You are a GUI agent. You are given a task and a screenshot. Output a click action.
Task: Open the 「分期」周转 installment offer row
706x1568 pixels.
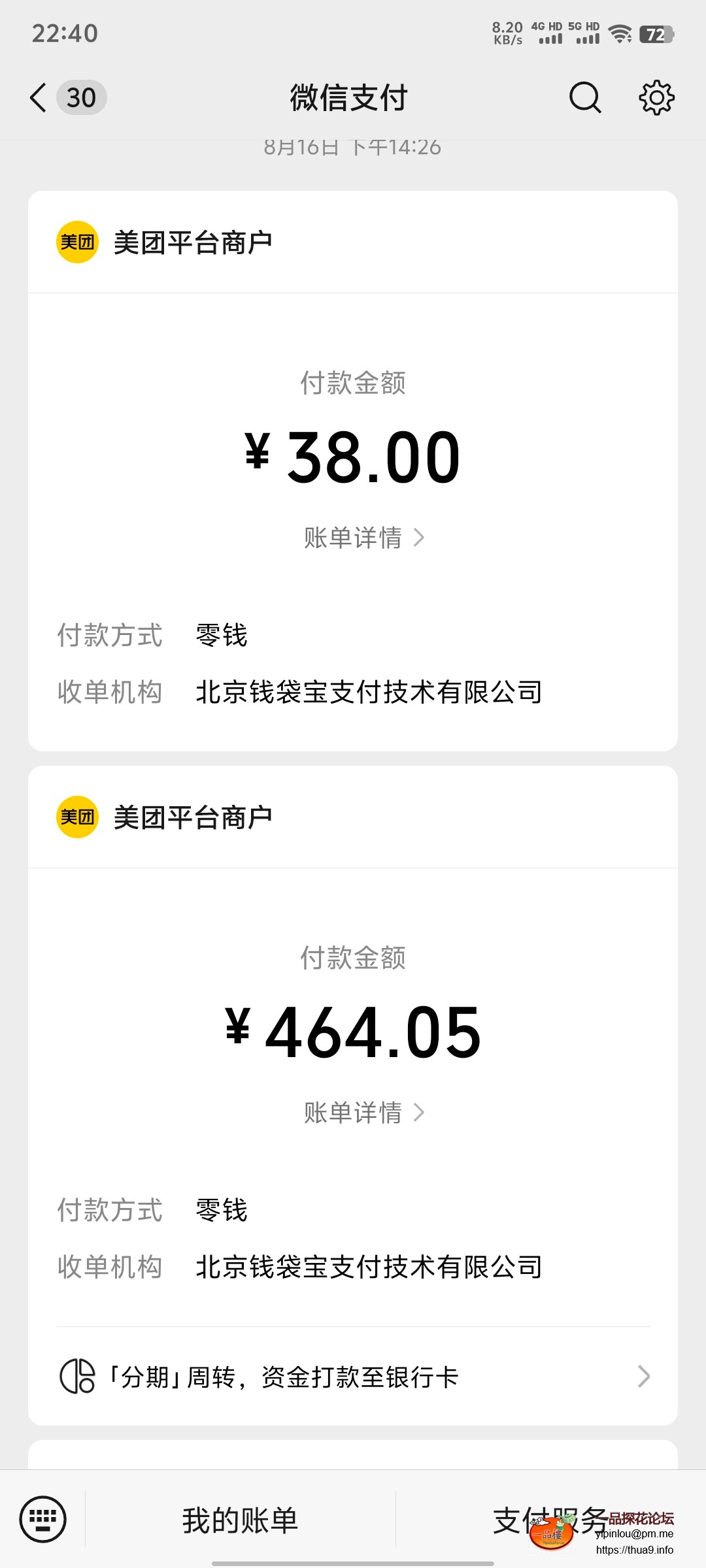(353, 1377)
